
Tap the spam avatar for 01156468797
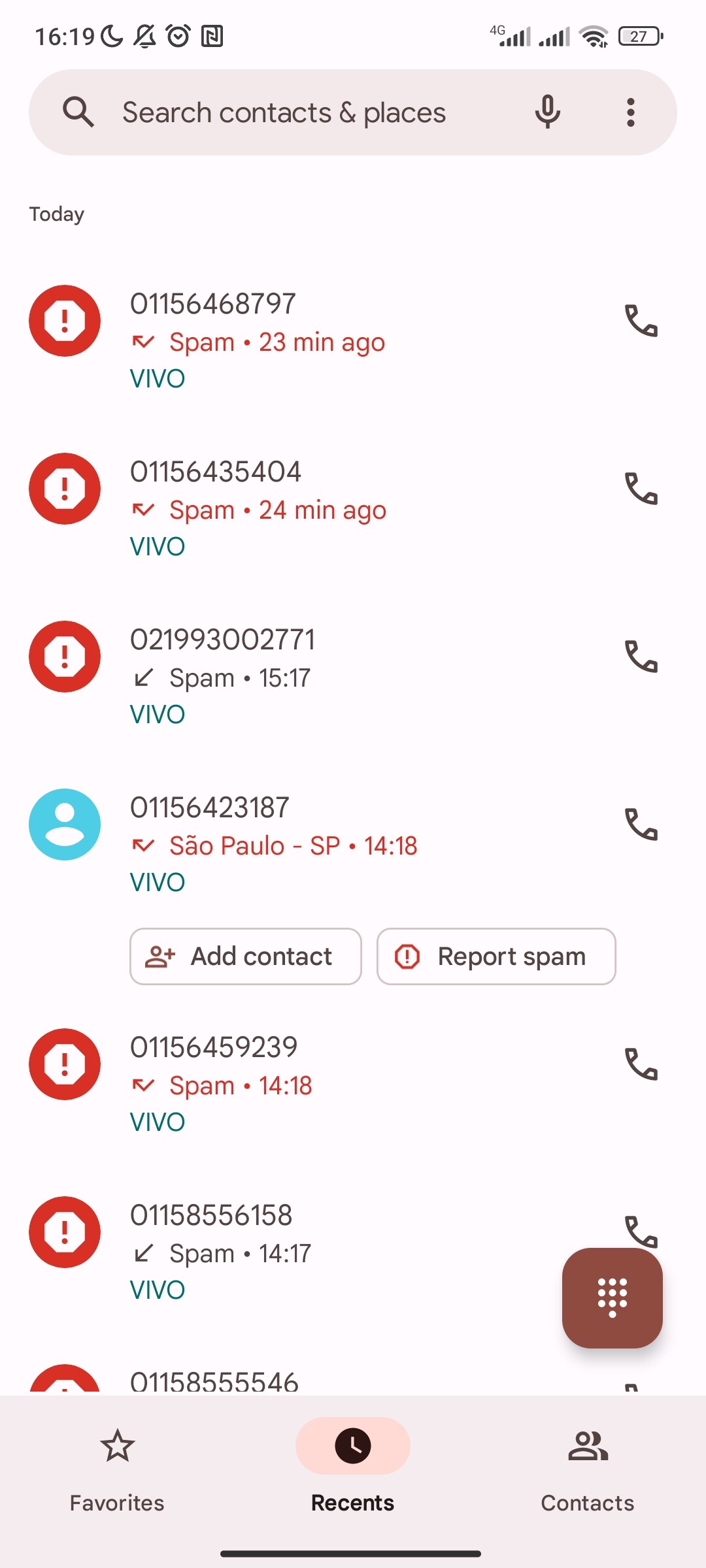pyautogui.click(x=65, y=321)
